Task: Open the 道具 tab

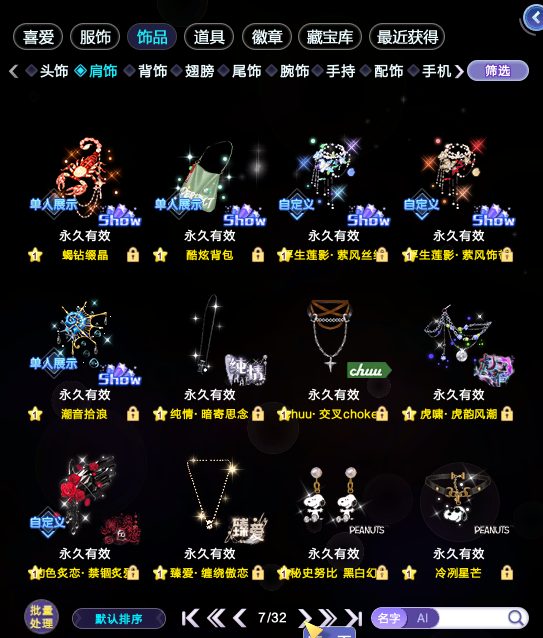Action: click(209, 37)
